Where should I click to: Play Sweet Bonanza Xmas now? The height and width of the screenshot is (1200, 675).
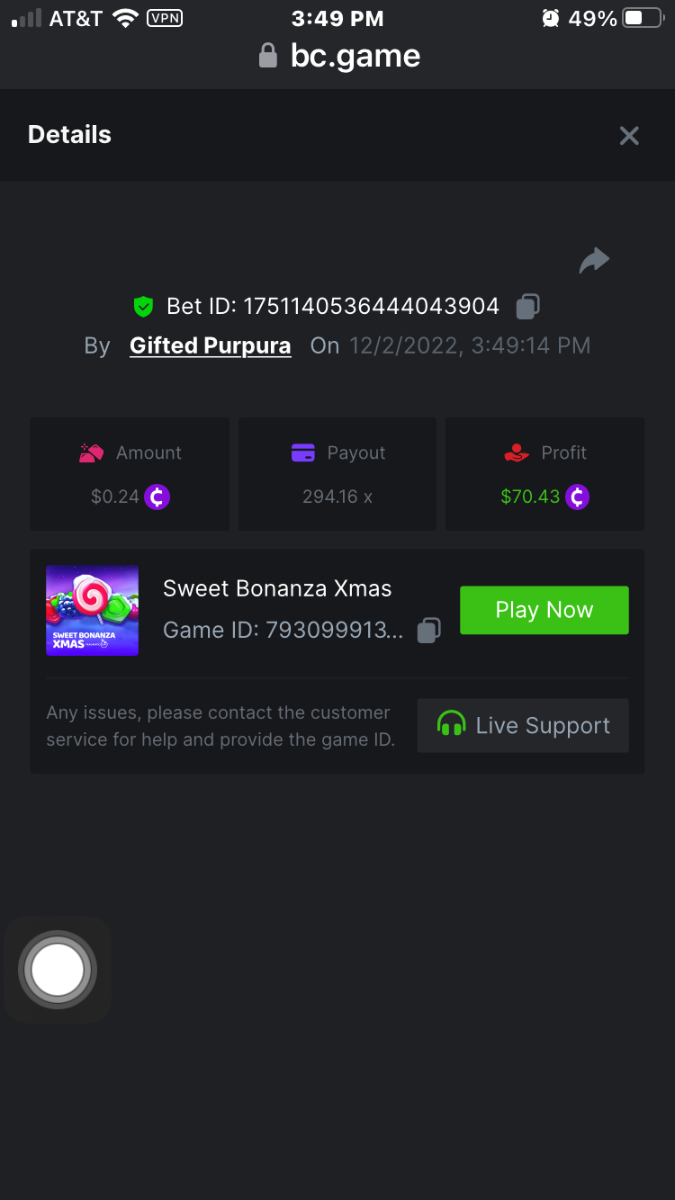(544, 610)
